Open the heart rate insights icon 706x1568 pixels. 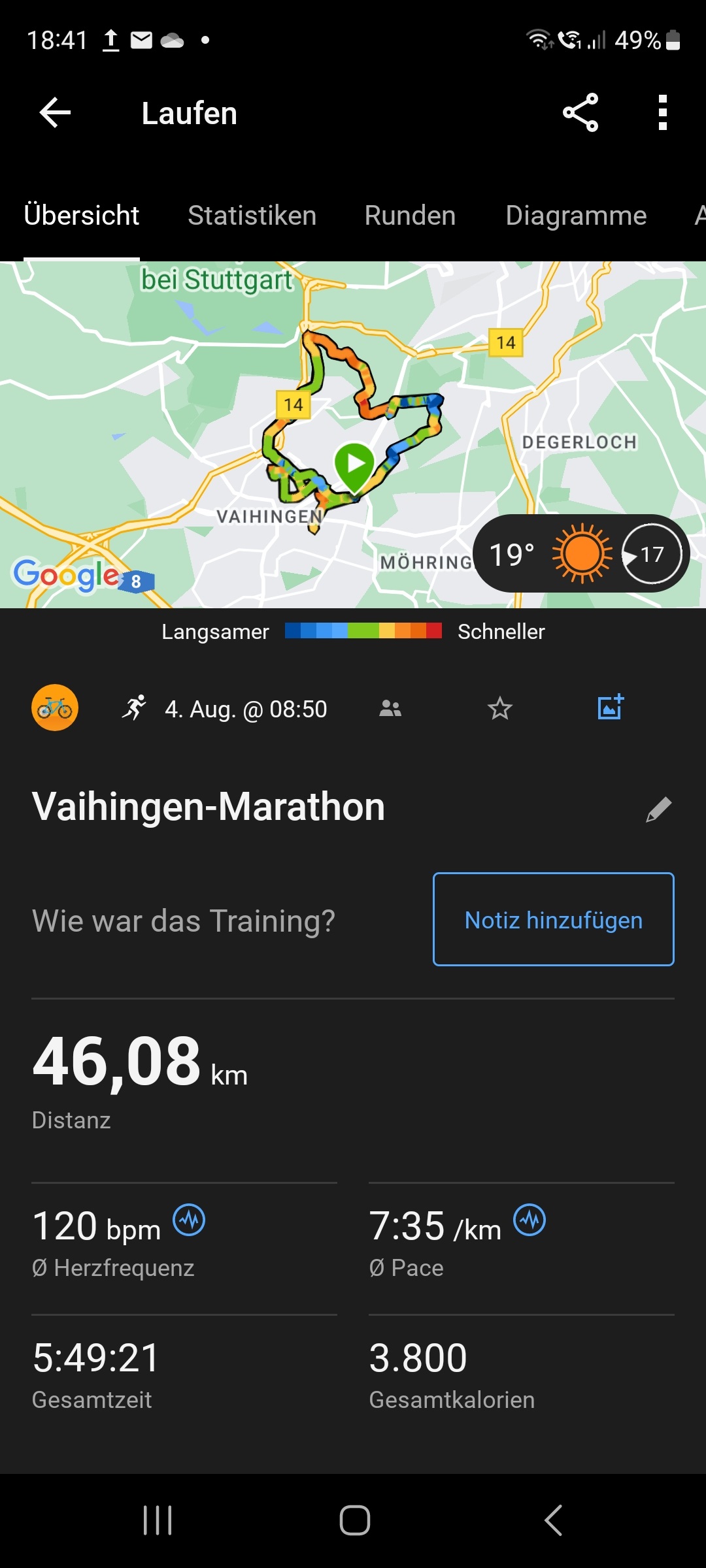coord(189,1220)
